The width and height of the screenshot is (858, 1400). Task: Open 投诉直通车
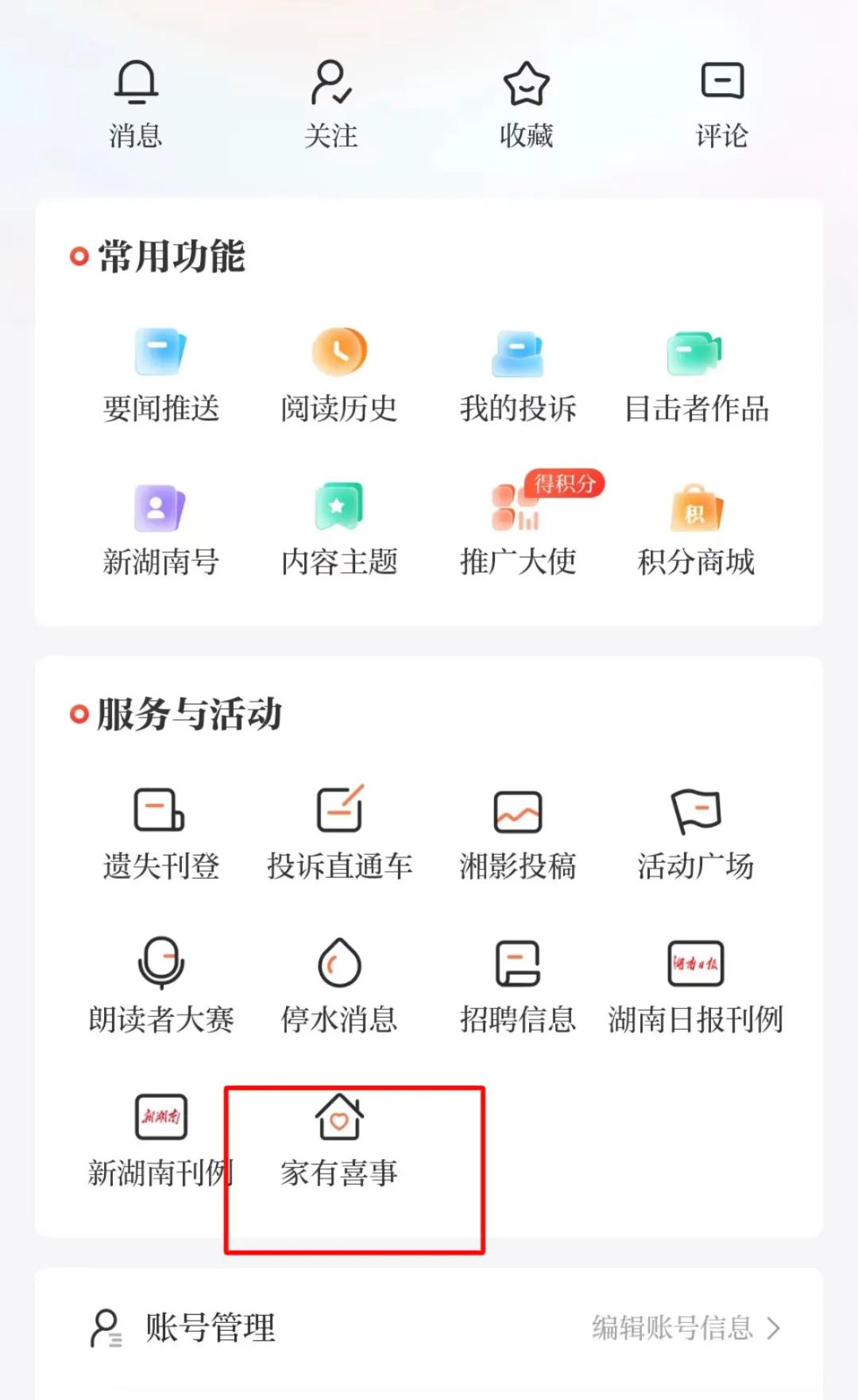coord(339,833)
